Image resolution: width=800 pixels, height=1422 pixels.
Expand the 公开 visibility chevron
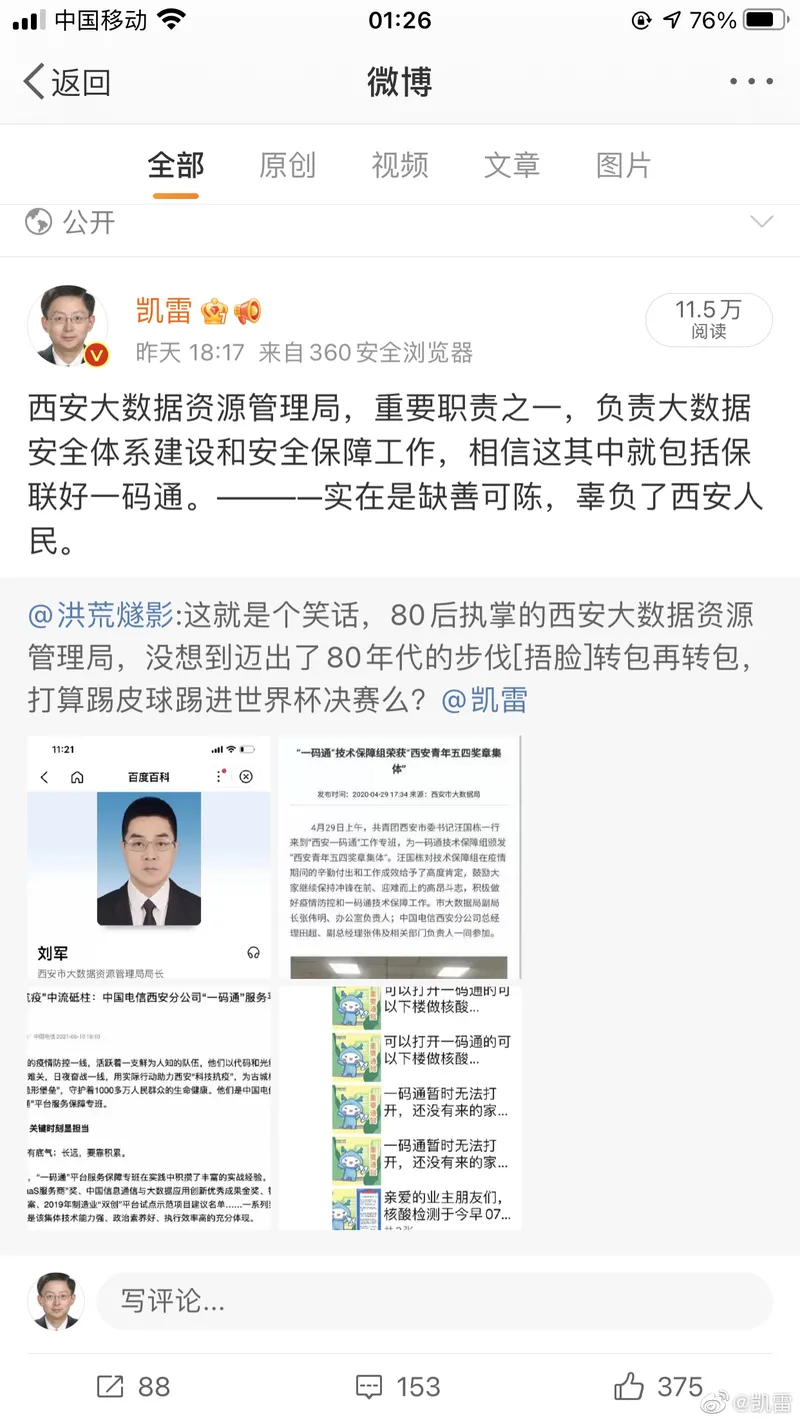[x=761, y=222]
